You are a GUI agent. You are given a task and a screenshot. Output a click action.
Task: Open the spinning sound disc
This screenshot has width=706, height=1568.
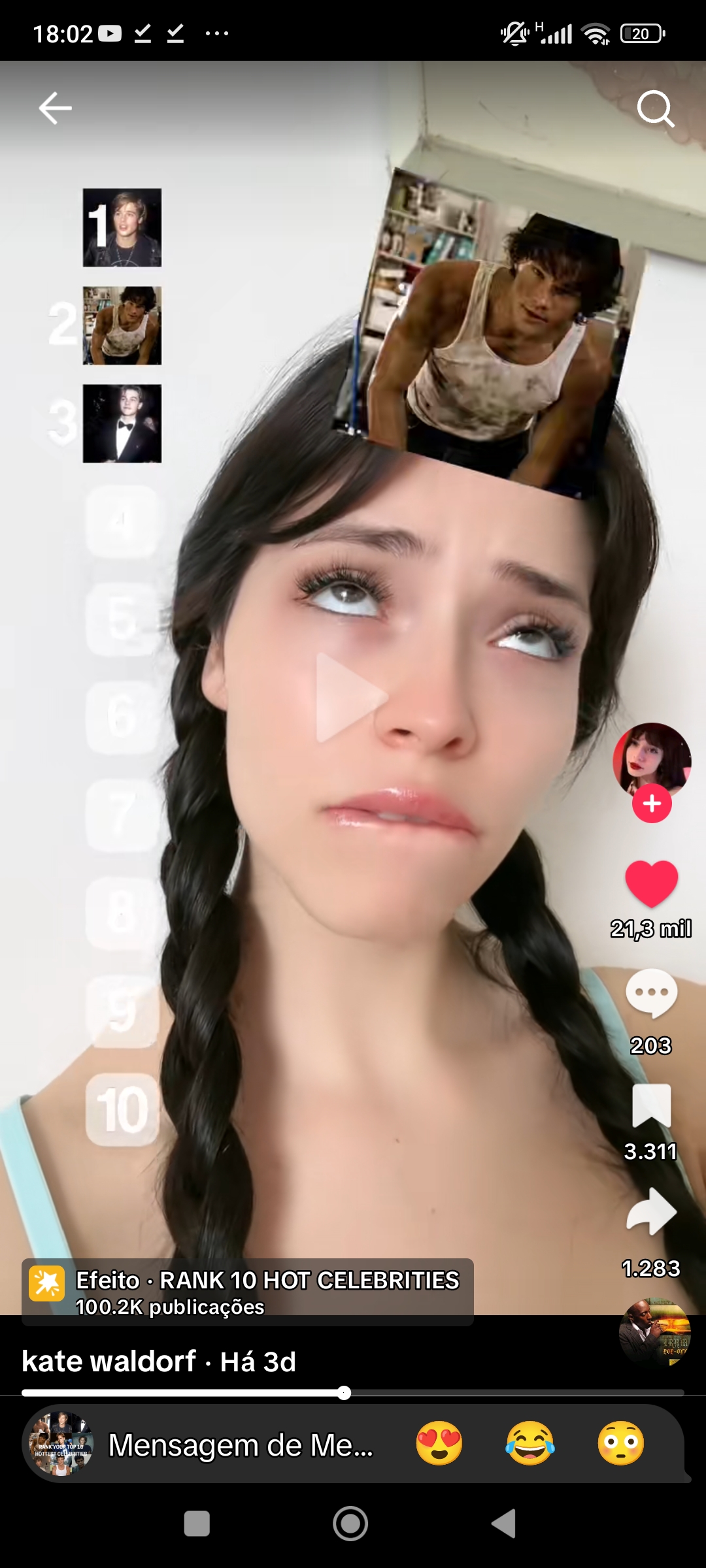(x=654, y=1333)
